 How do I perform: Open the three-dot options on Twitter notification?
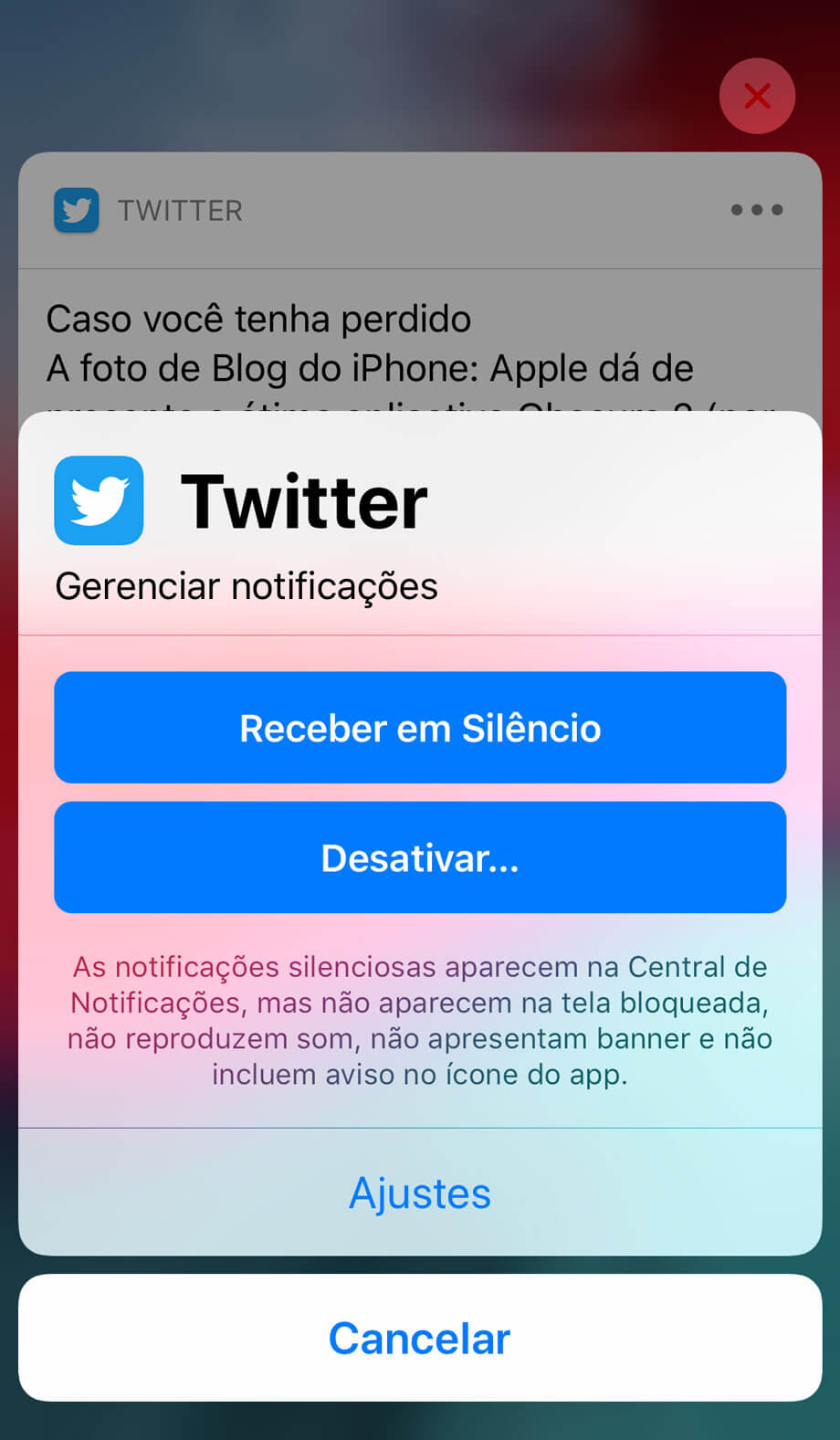757,210
